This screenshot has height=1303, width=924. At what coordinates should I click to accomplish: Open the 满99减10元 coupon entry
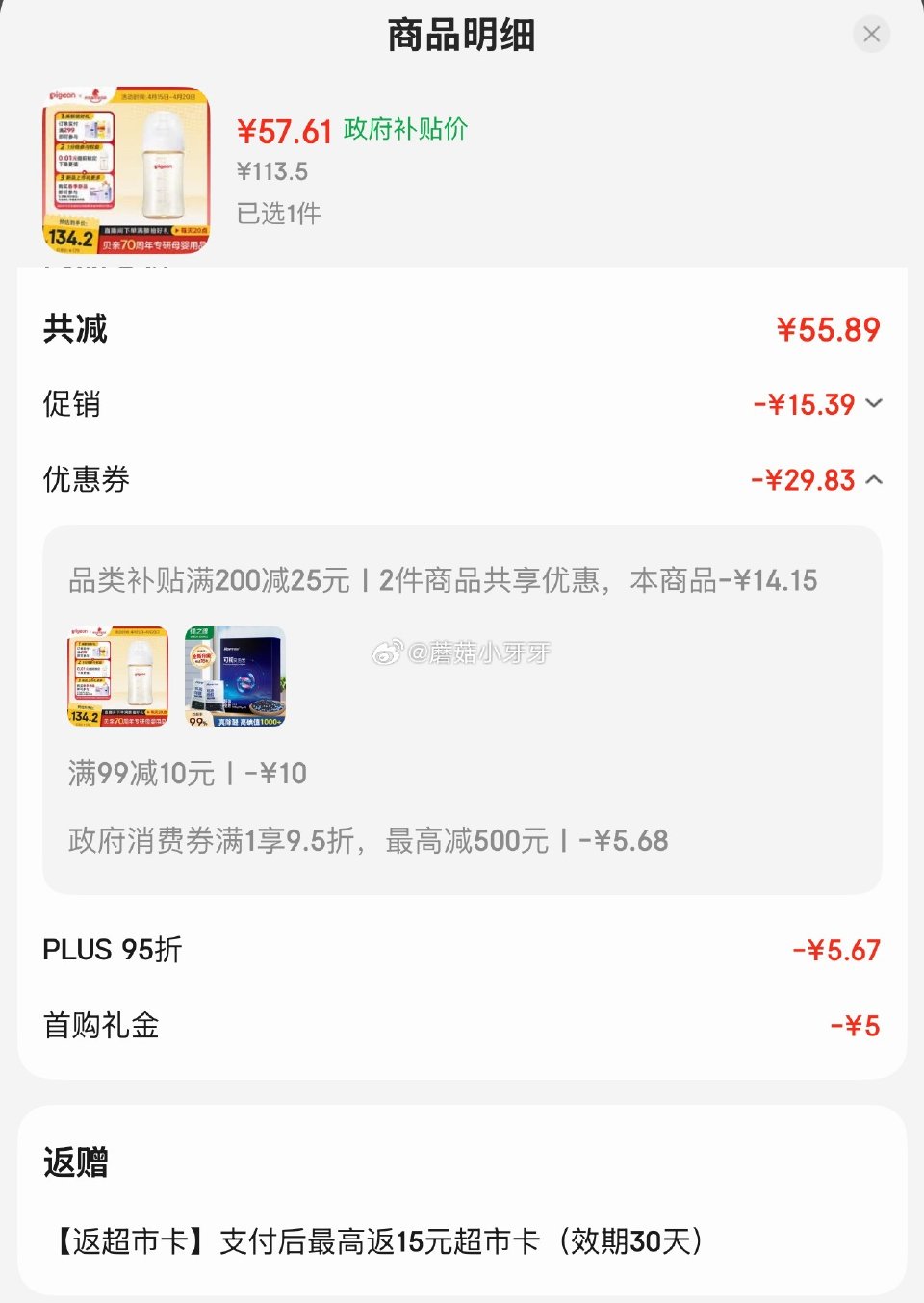click(x=187, y=773)
